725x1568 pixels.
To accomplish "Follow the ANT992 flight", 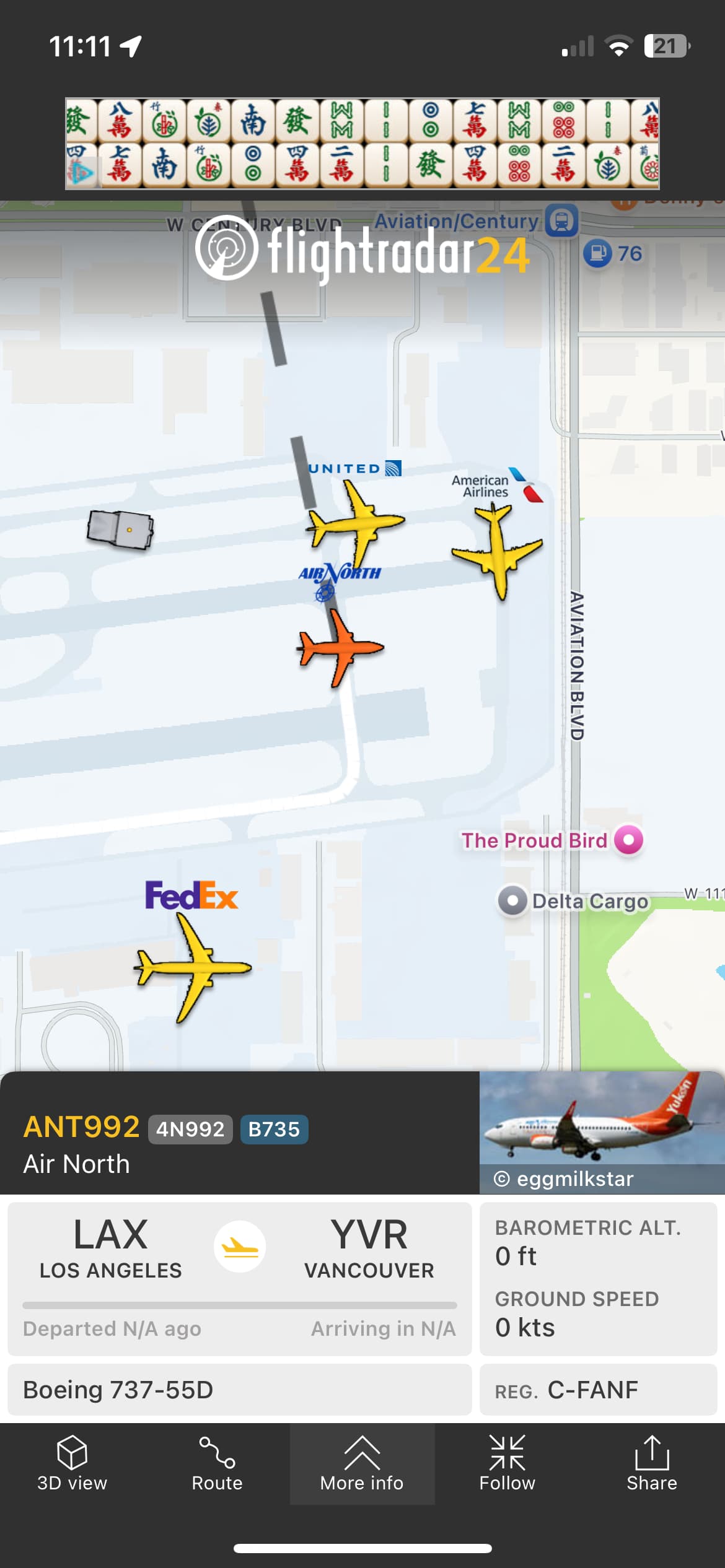I will pyautogui.click(x=507, y=1464).
